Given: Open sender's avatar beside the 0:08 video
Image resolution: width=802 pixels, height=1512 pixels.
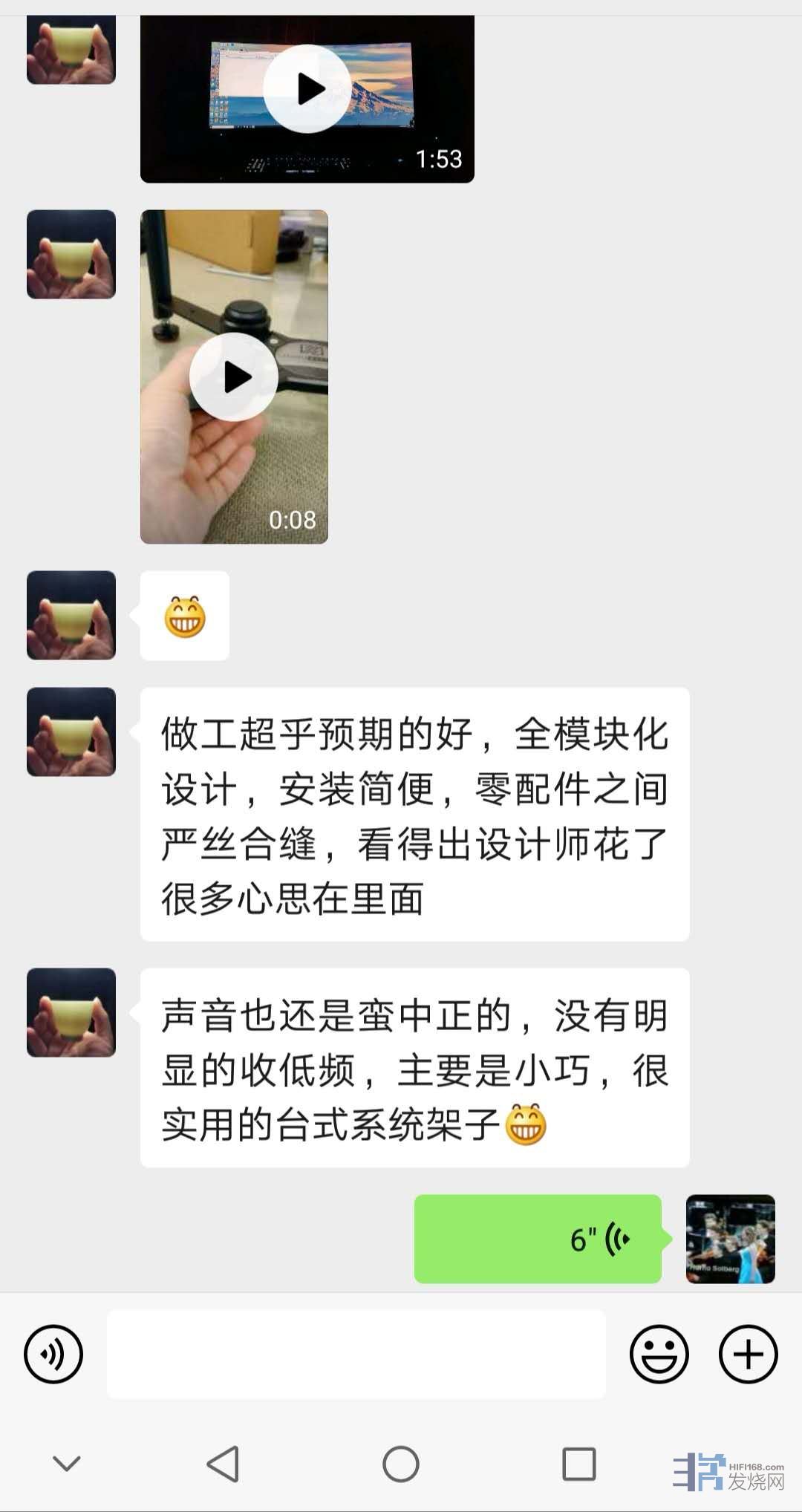Looking at the screenshot, I should click(x=71, y=255).
